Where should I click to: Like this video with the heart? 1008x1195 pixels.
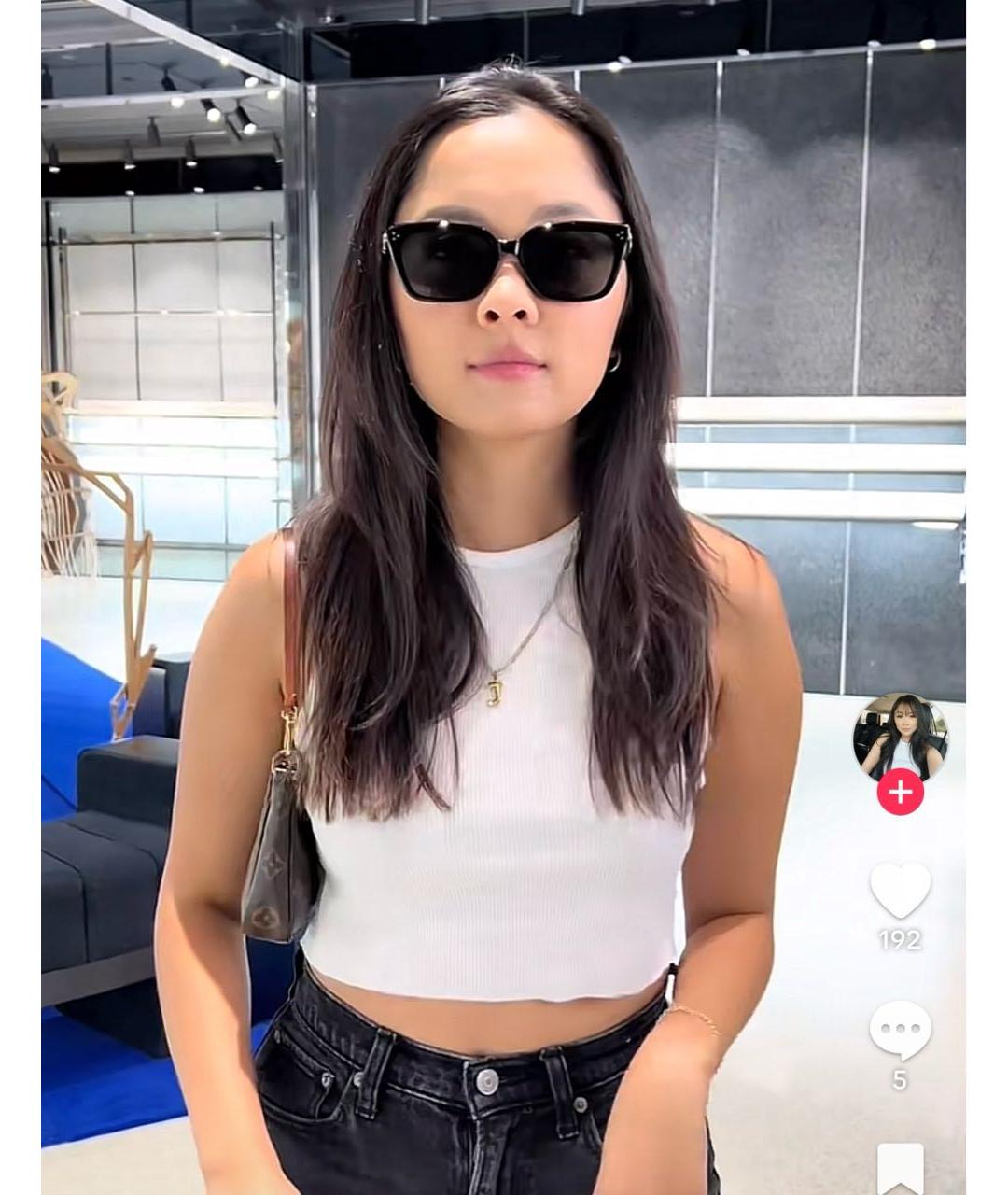[900, 891]
